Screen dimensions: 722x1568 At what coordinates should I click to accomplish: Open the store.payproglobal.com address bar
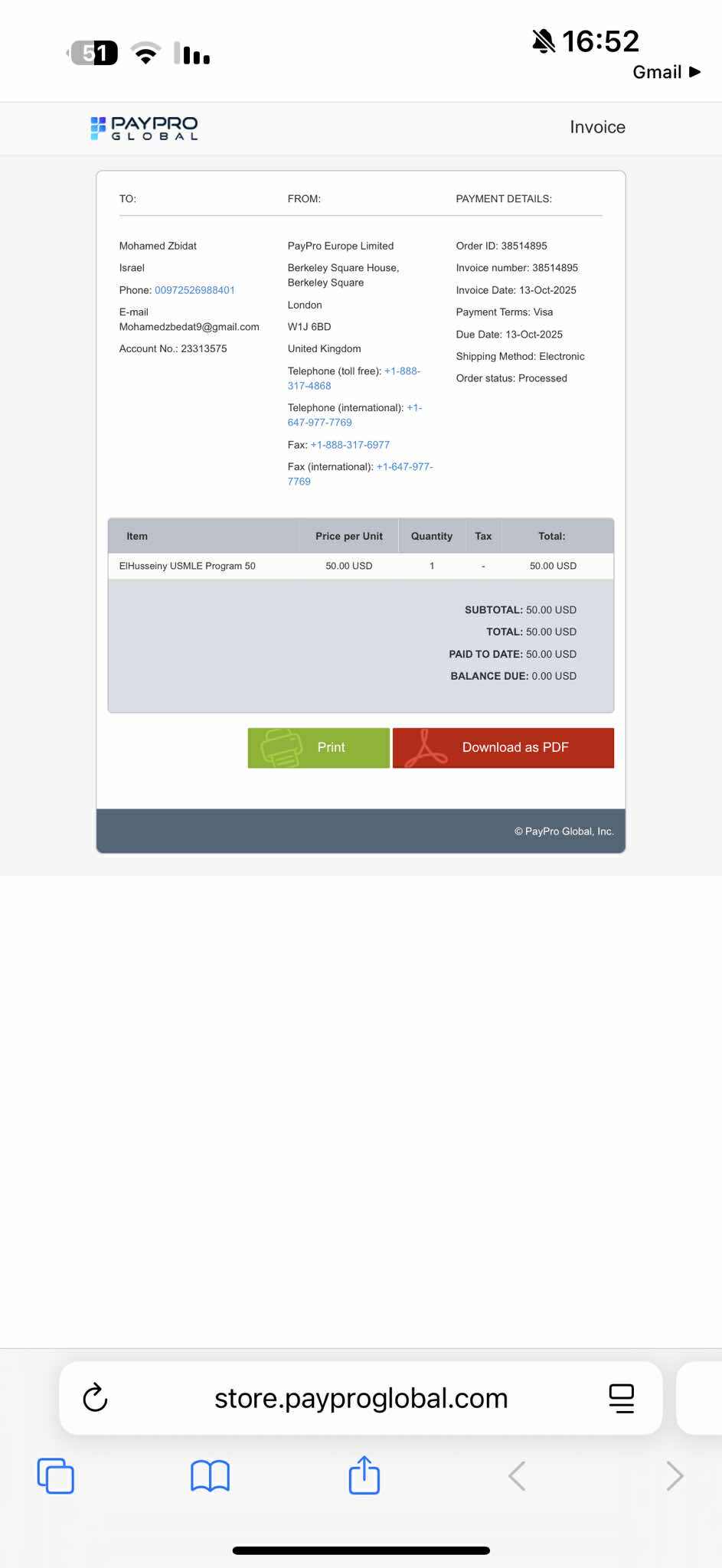361,1398
